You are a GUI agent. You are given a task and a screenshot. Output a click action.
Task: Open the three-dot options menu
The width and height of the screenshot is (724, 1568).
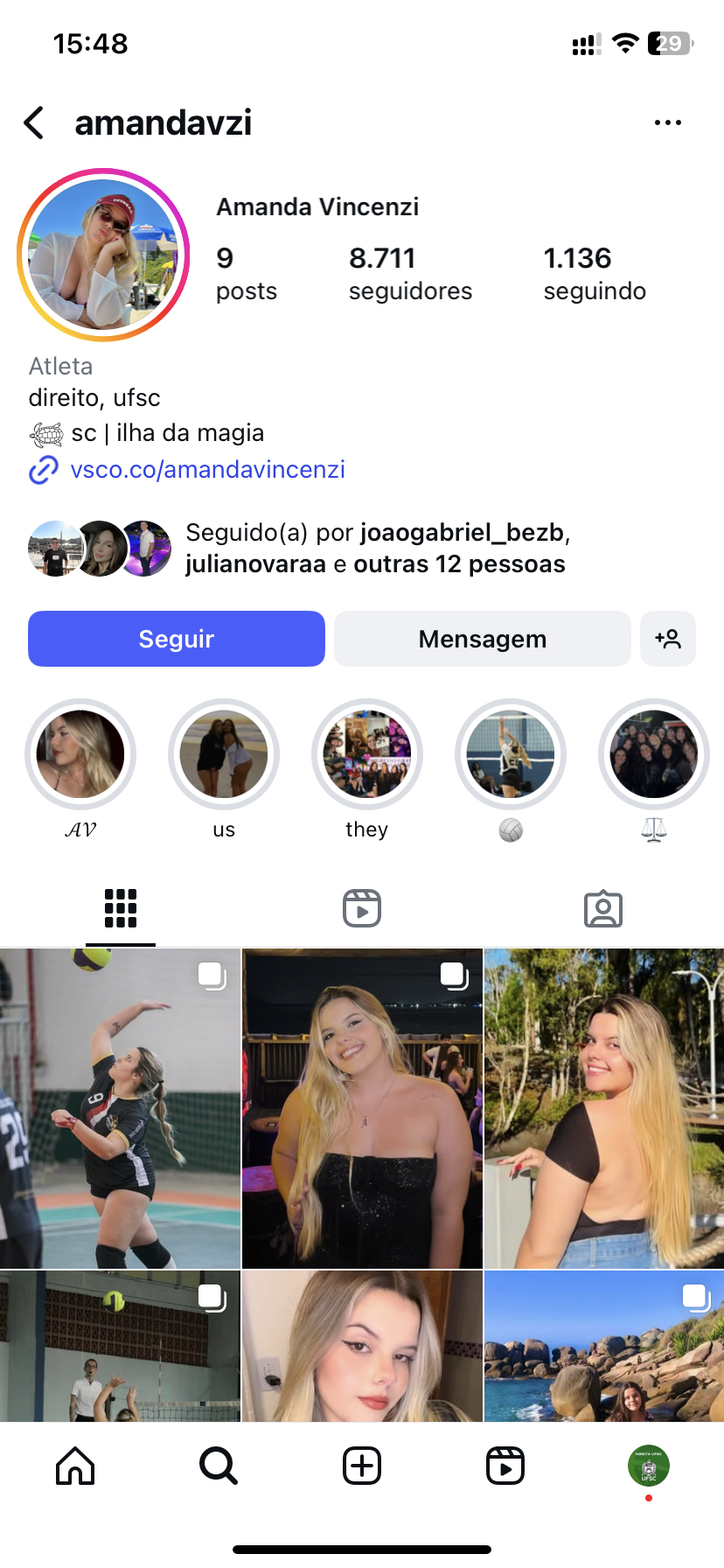pos(668,123)
